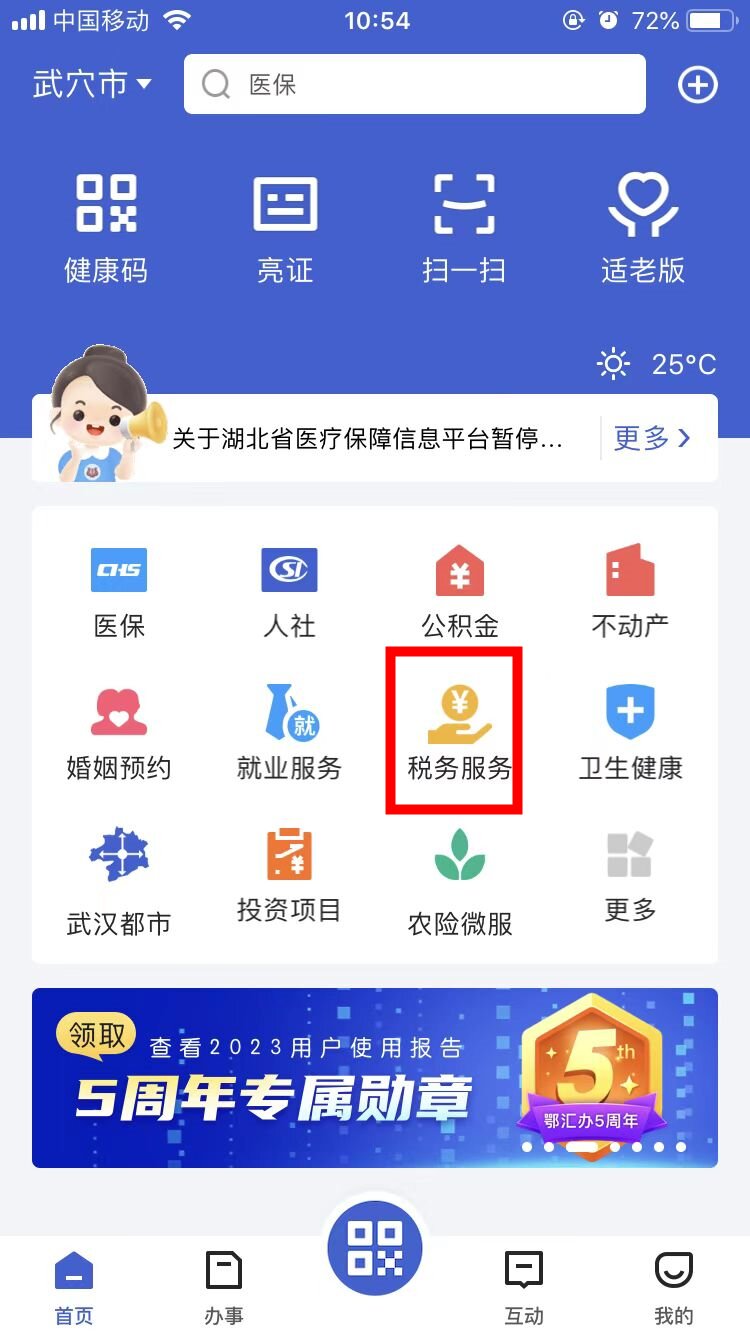The width and height of the screenshot is (750, 1334).
Task: Switch to the 办事 tab
Action: pyautogui.click(x=224, y=1287)
